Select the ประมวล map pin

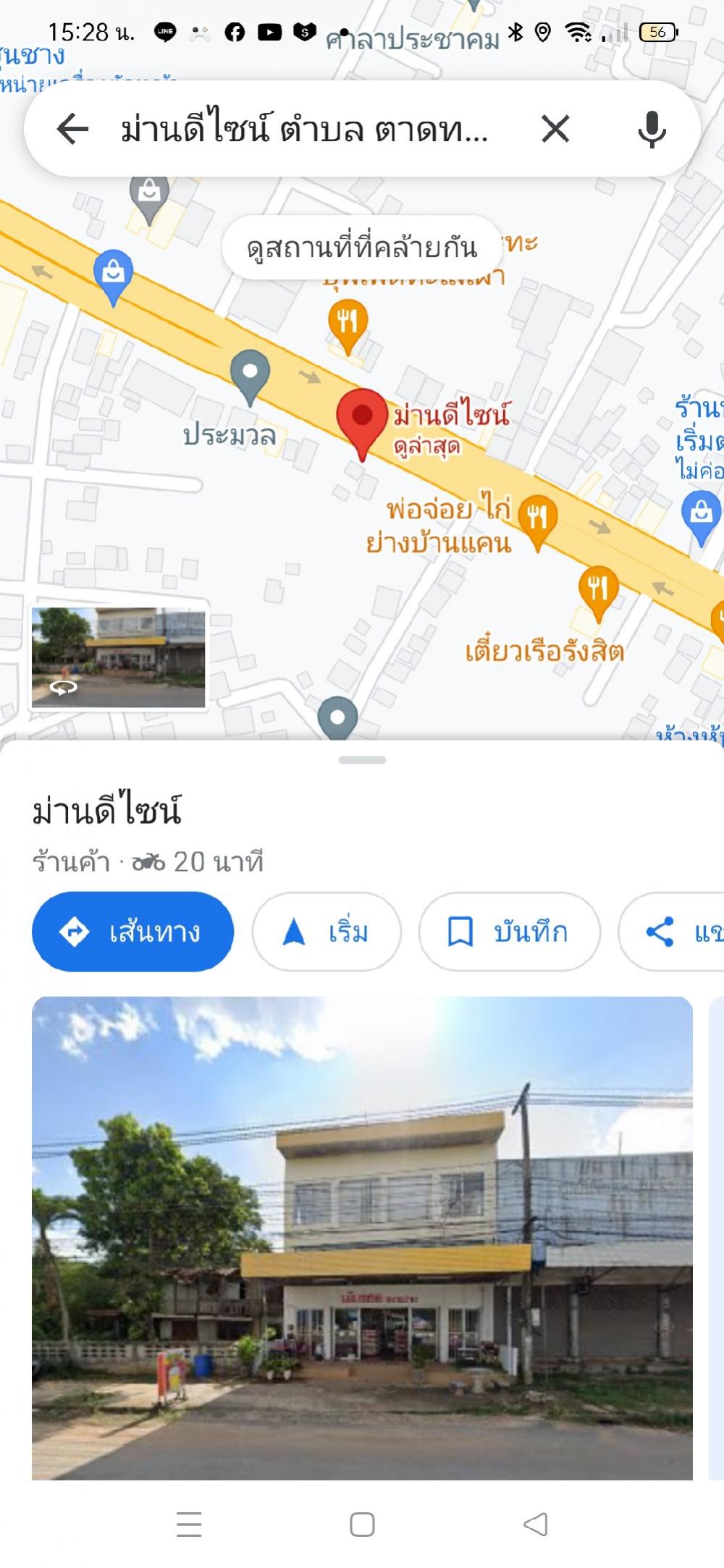pyautogui.click(x=250, y=374)
